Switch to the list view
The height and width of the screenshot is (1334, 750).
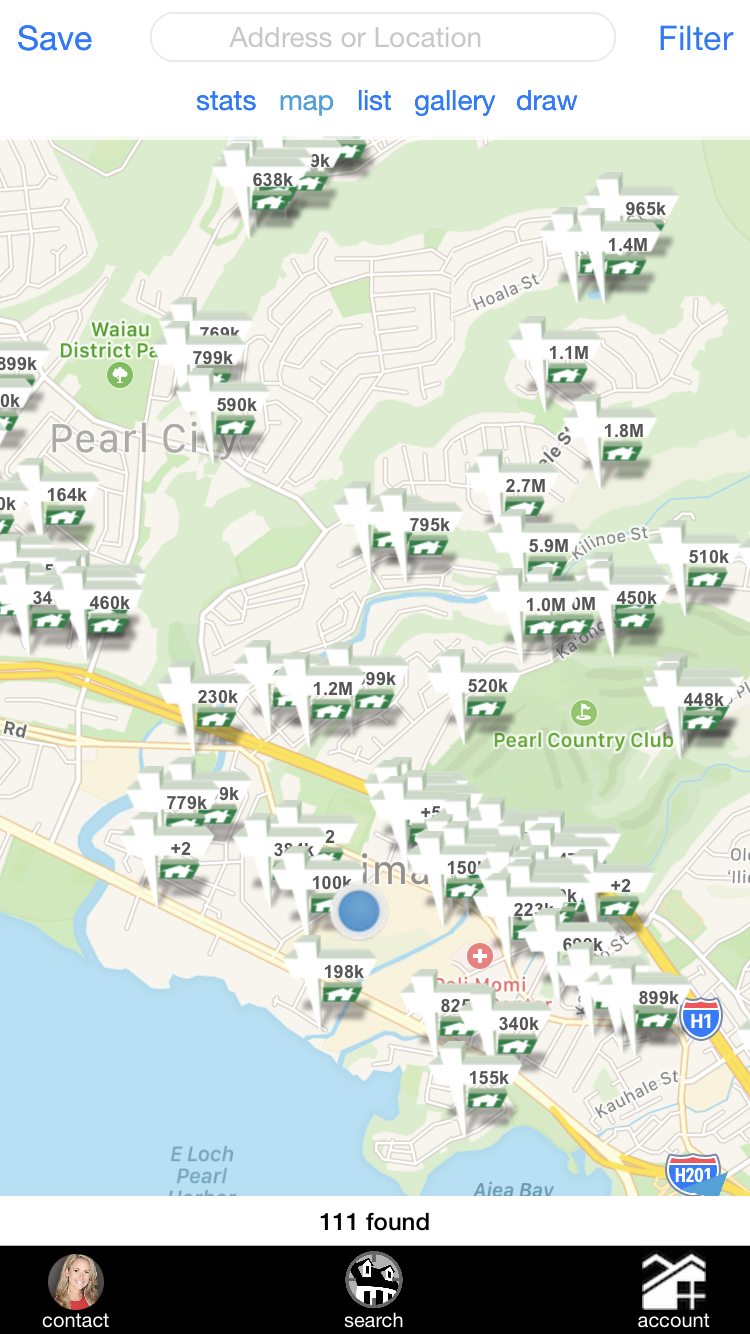click(x=374, y=101)
